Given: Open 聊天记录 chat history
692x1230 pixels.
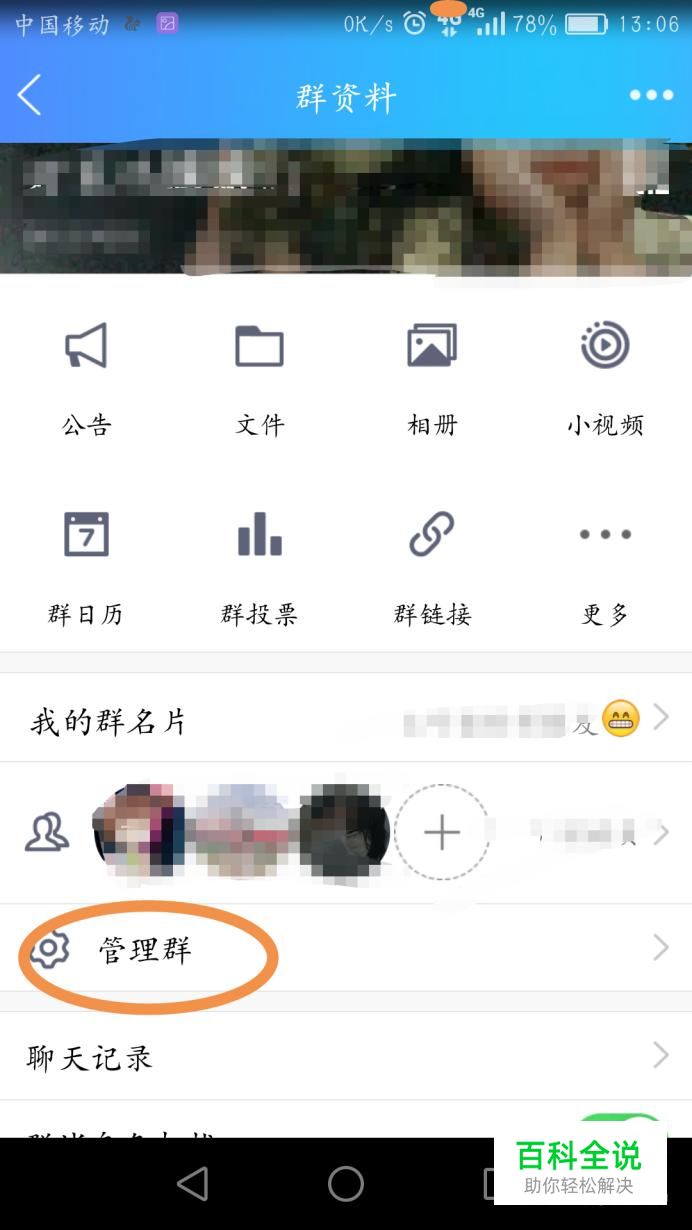Looking at the screenshot, I should click(346, 1056).
